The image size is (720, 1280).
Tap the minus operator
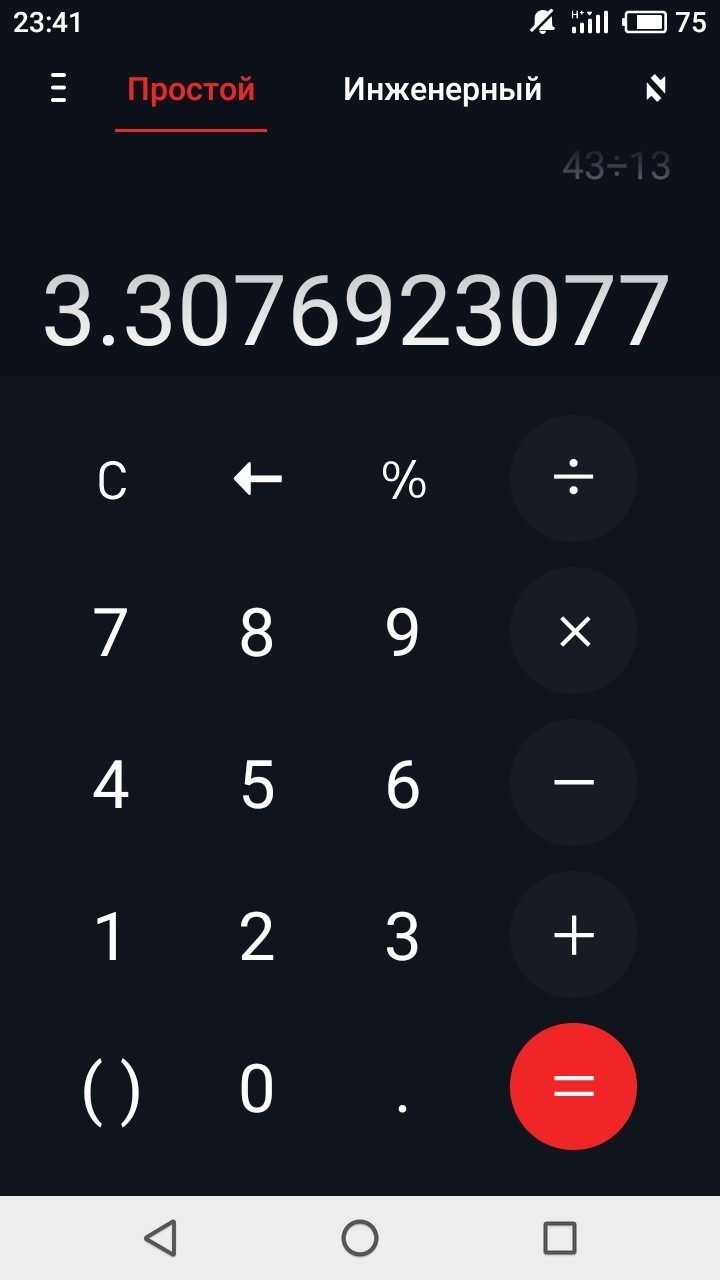pyautogui.click(x=573, y=783)
